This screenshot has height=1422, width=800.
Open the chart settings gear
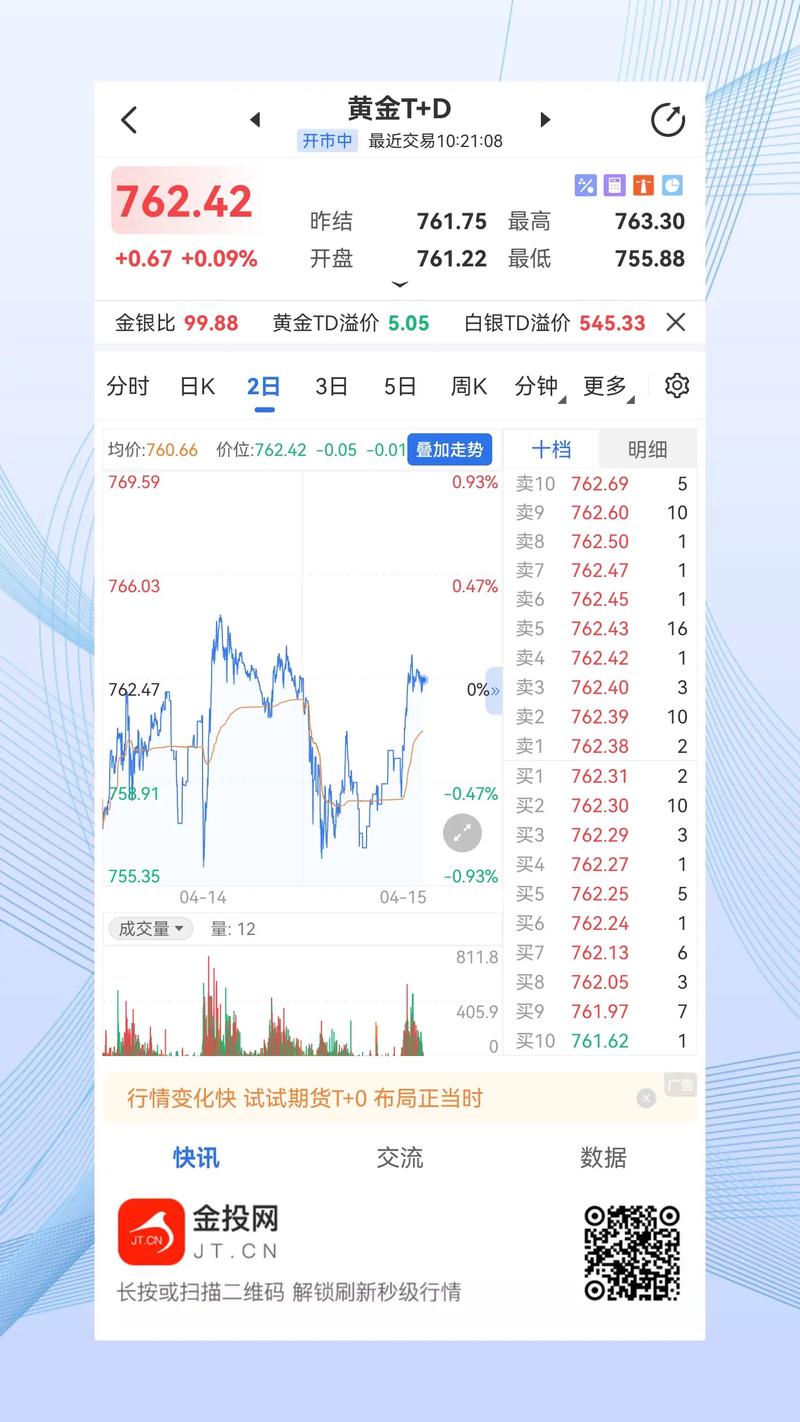(676, 385)
